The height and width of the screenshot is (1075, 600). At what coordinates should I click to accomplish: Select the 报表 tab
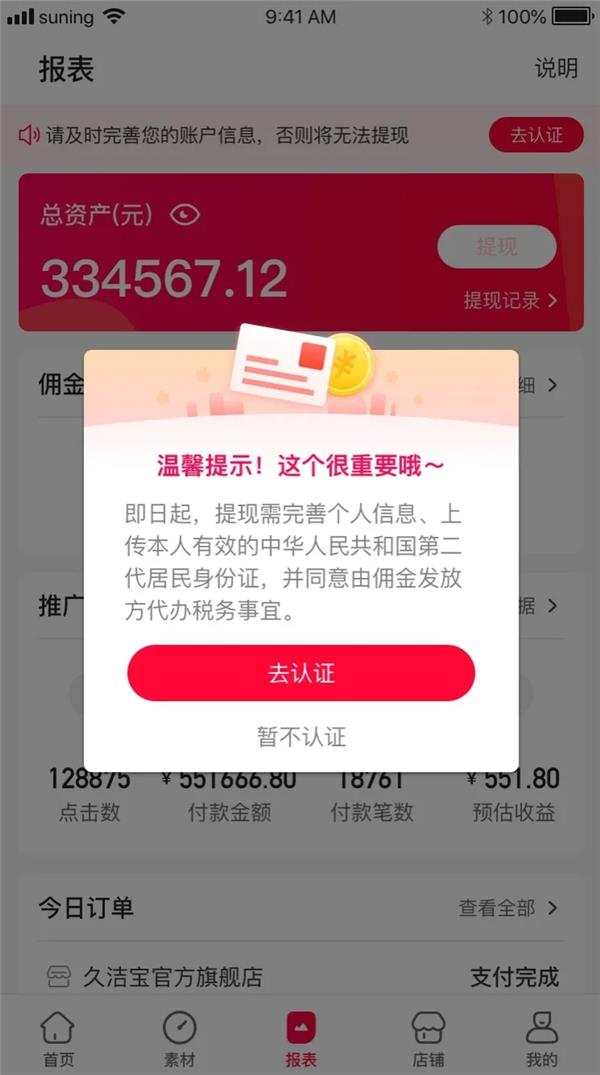300,1038
